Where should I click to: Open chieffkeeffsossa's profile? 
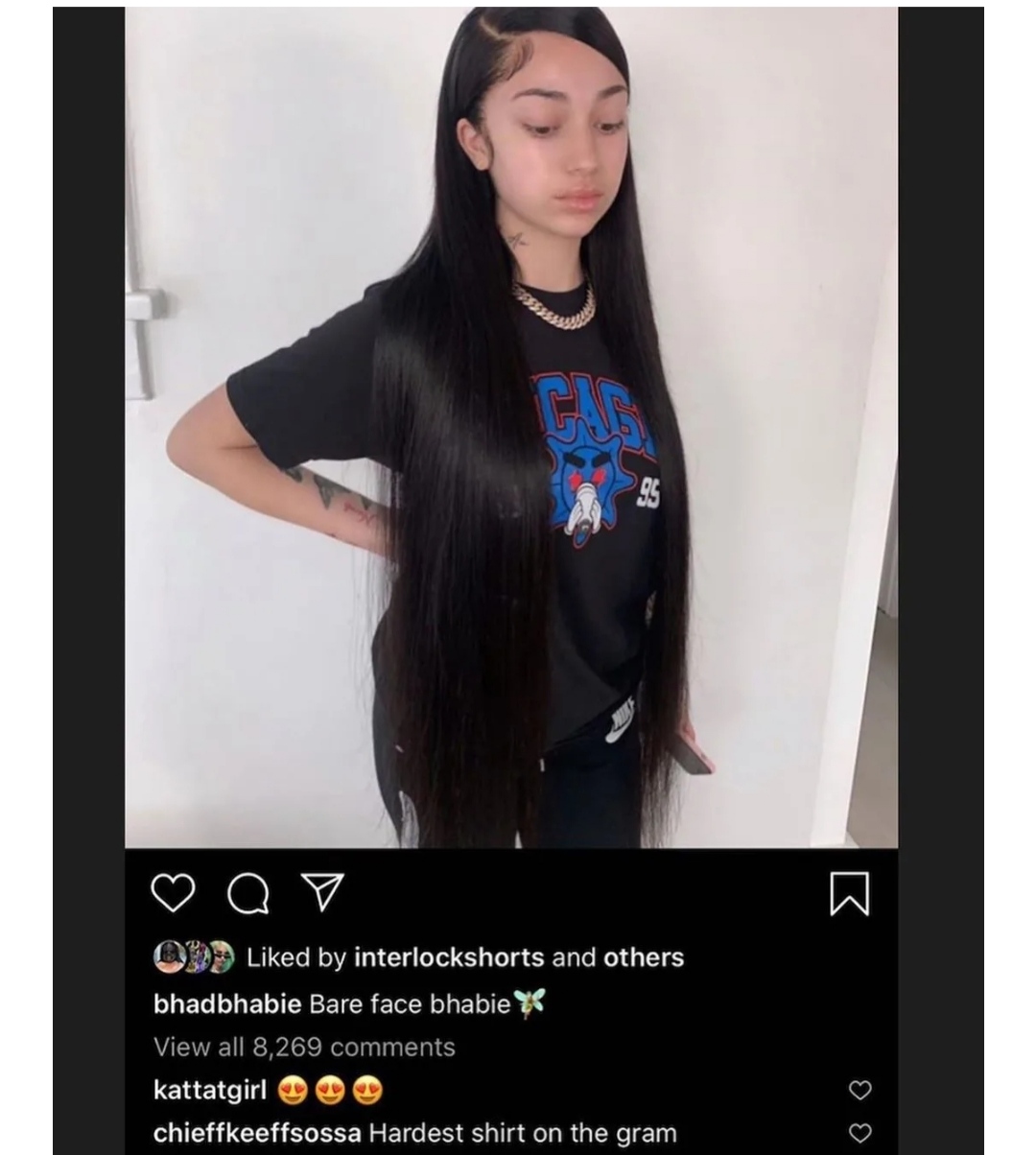[256, 1133]
